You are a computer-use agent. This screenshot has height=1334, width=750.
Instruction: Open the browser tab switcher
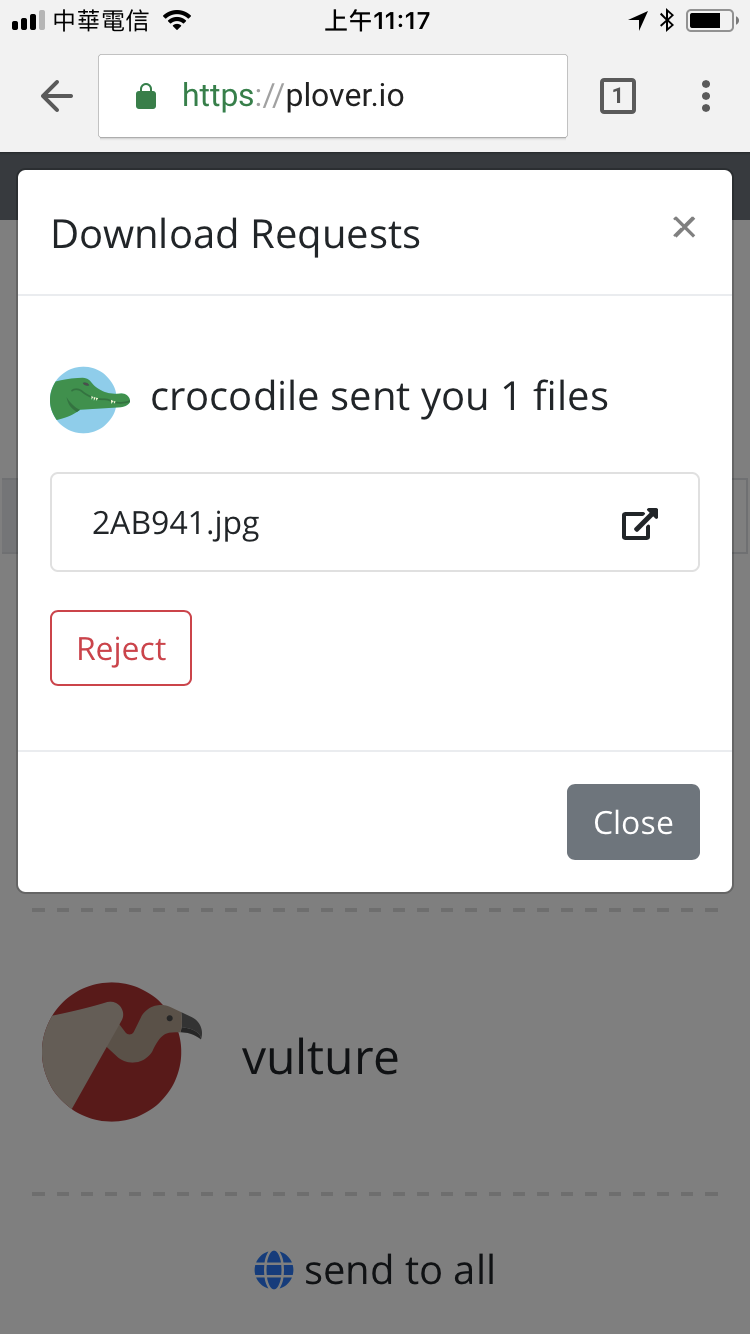[x=618, y=96]
